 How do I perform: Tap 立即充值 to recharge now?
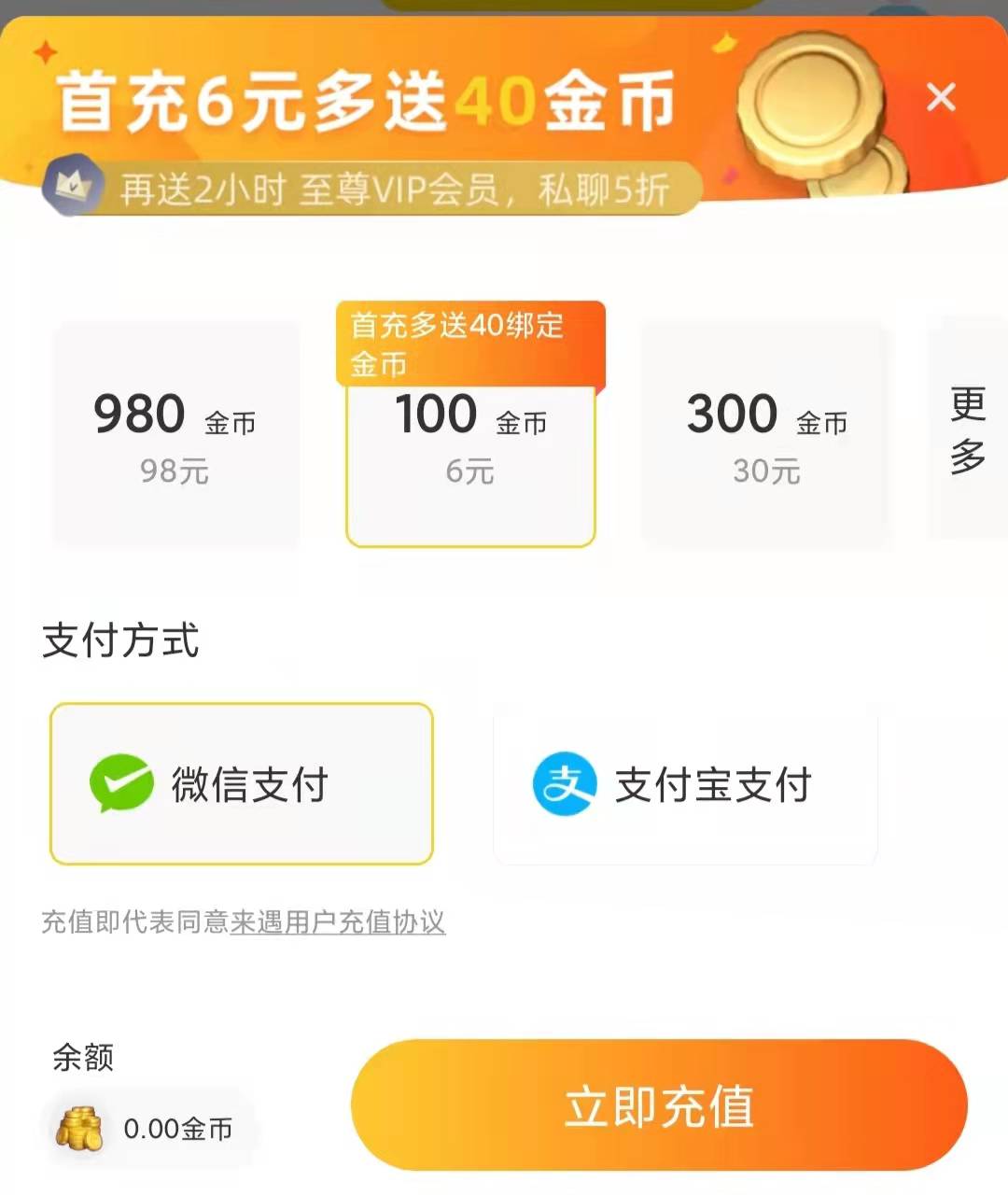[x=659, y=1105]
